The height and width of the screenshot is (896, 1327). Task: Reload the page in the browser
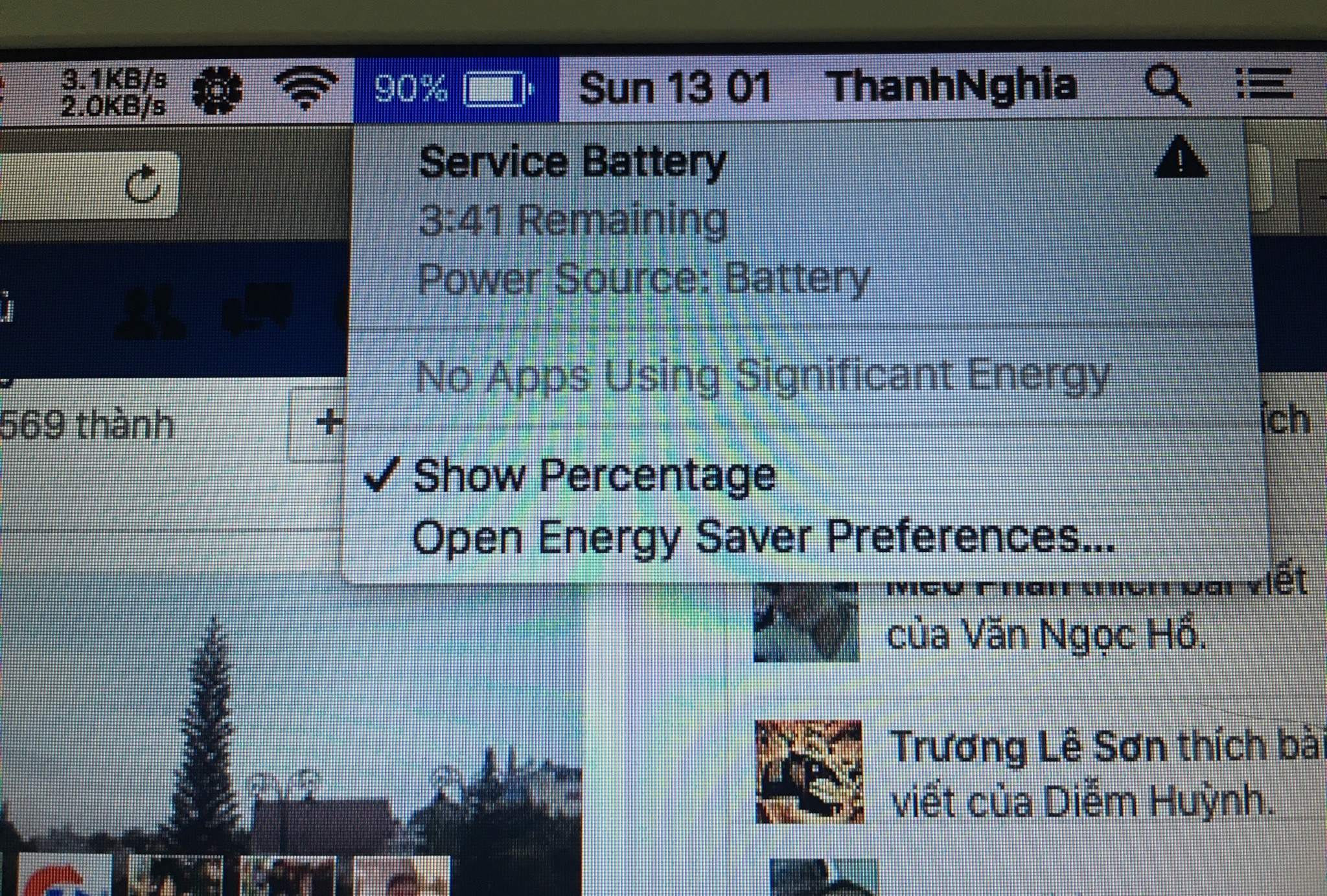[x=143, y=185]
